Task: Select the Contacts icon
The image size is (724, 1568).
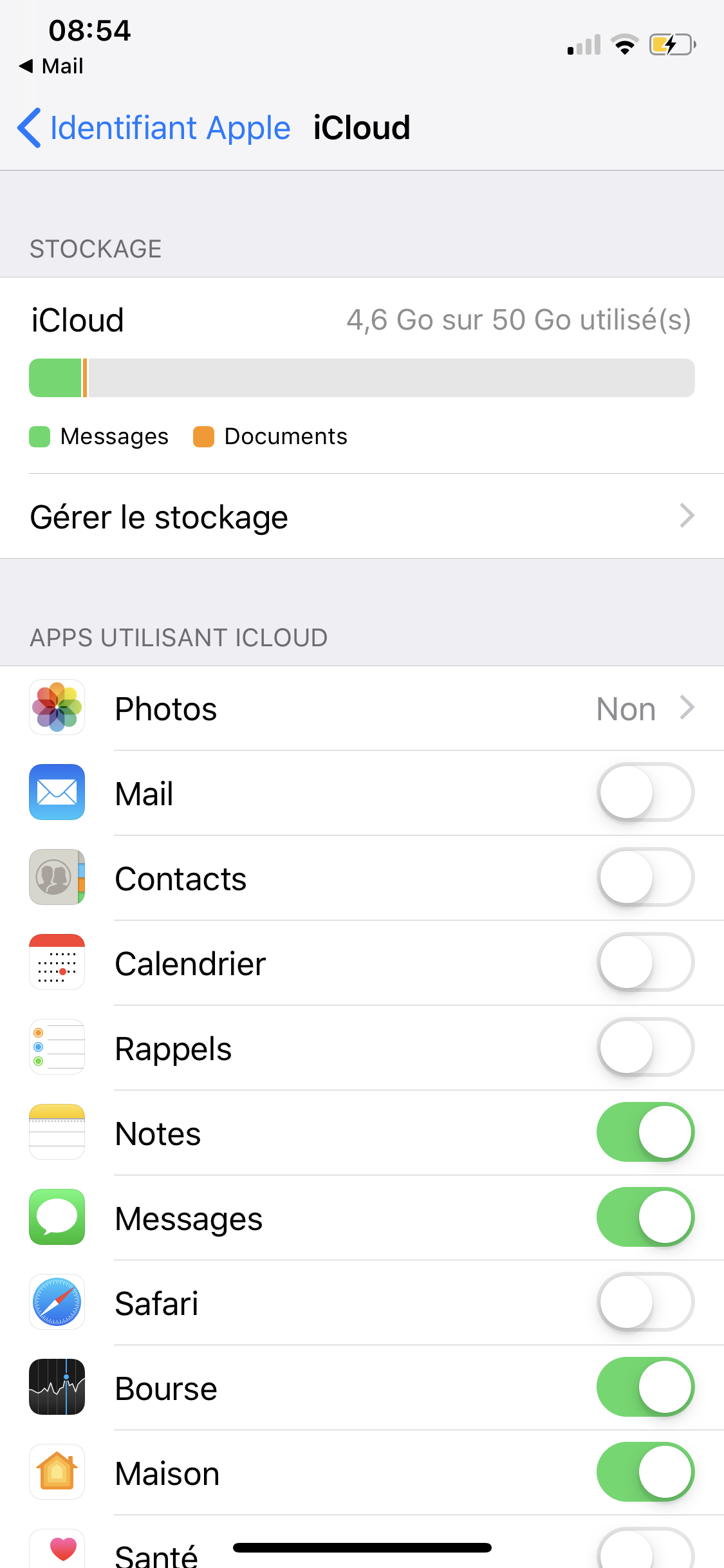Action: (57, 877)
